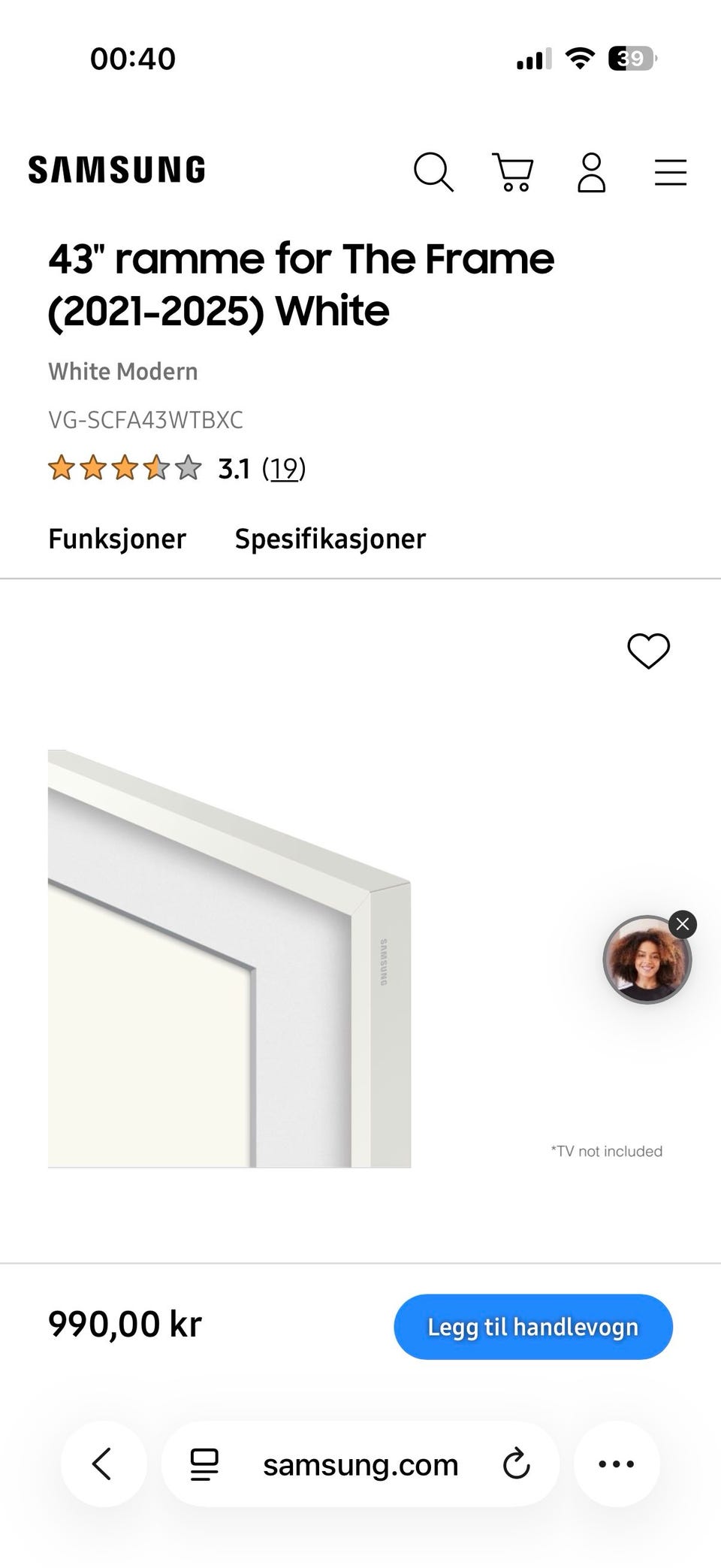This screenshot has width=721, height=1568.
Task: Open the shopping cart icon
Action: (x=514, y=172)
